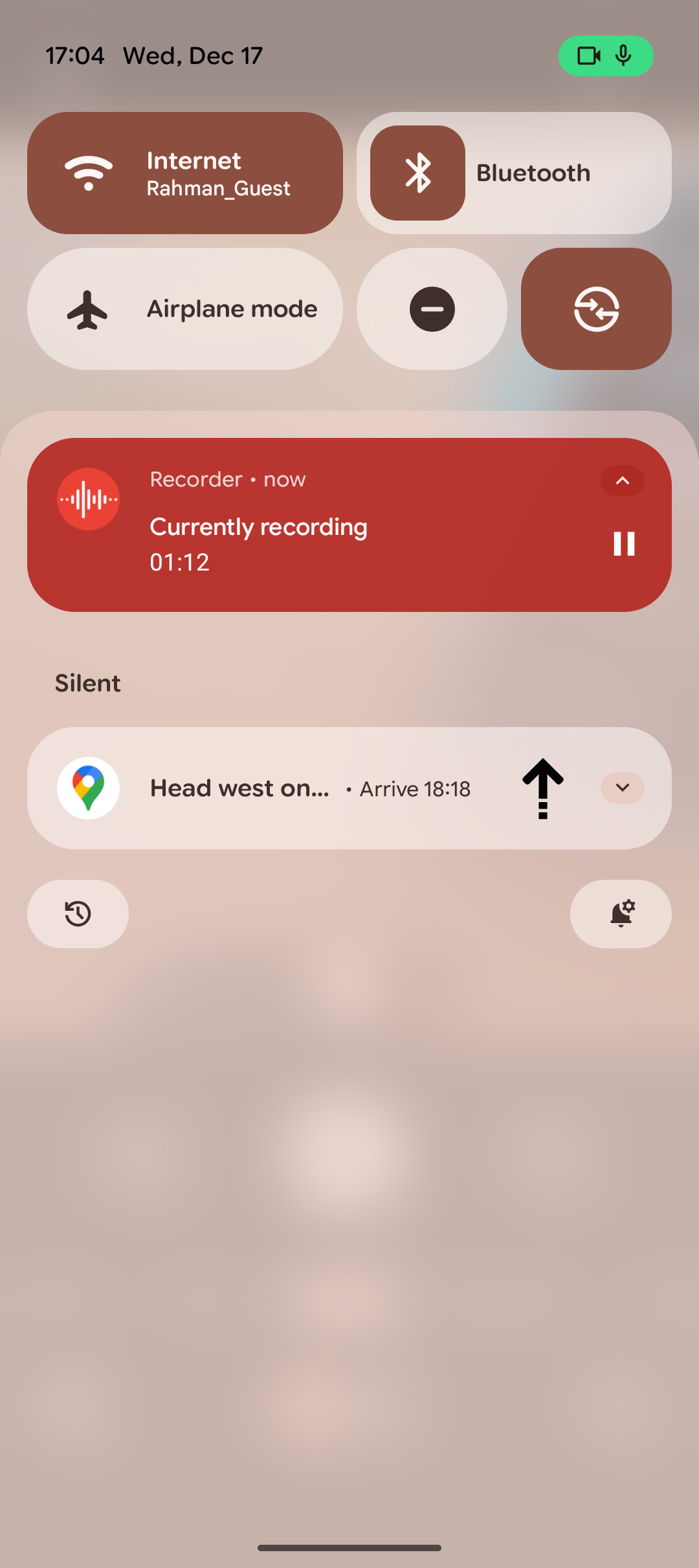Open notification history
Viewport: 699px width, 1568px height.
point(78,914)
